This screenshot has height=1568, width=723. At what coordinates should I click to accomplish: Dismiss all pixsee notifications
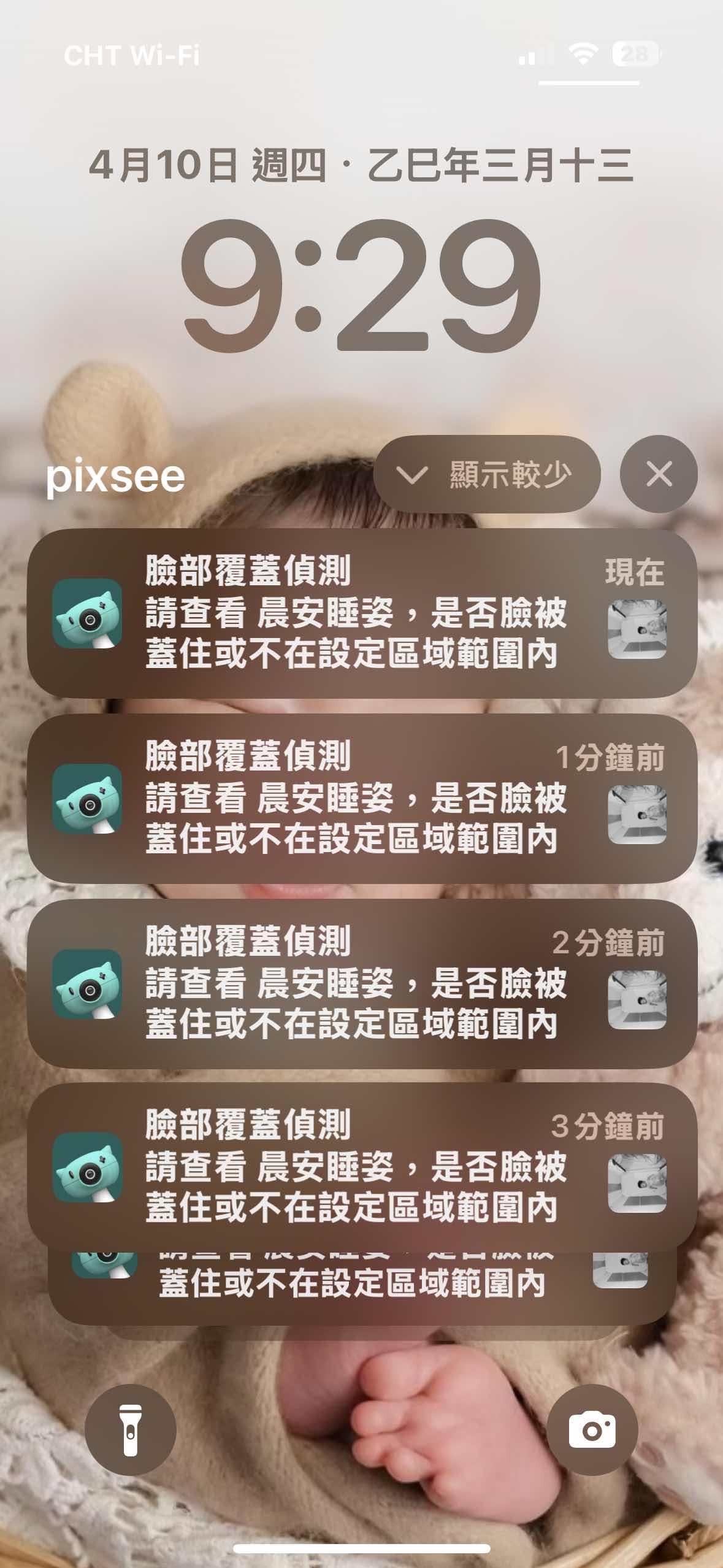coord(659,474)
